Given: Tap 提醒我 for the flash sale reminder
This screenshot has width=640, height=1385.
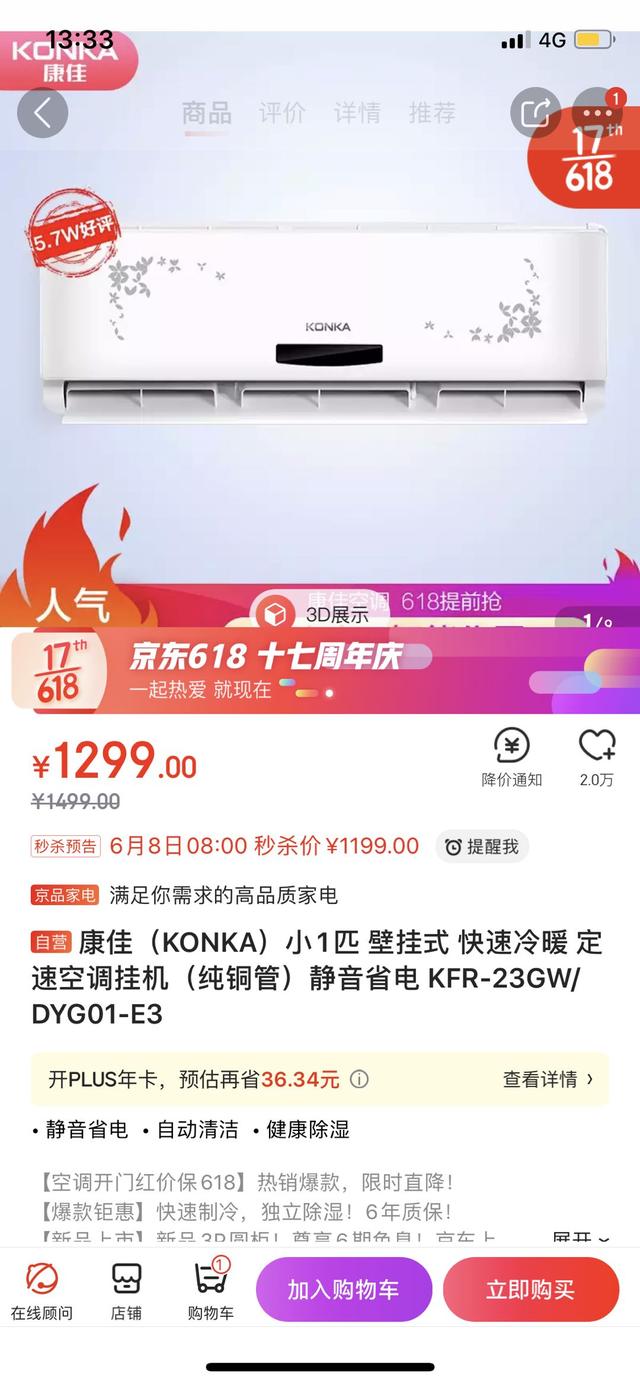Looking at the screenshot, I should (483, 847).
